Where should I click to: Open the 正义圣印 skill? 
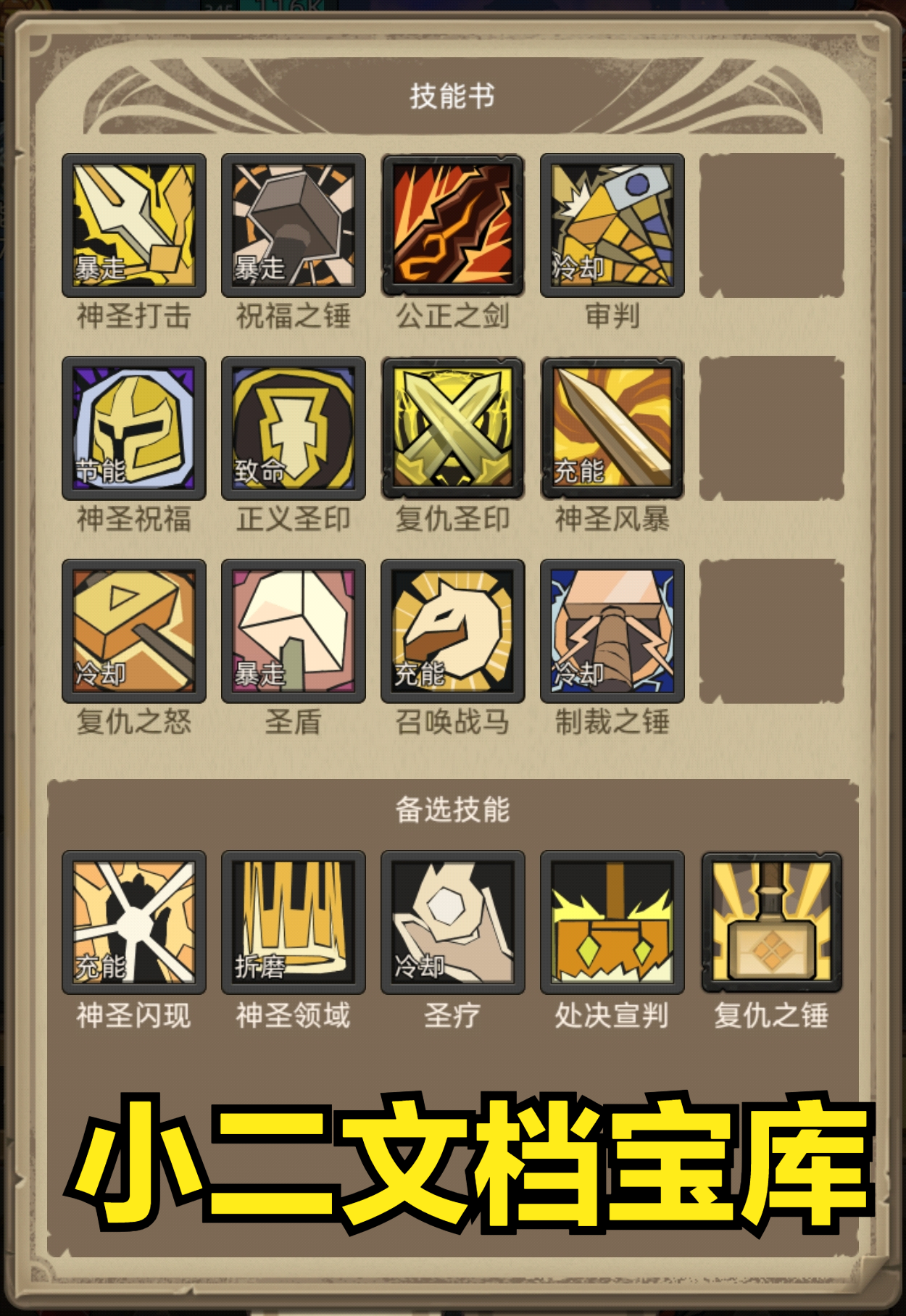point(294,428)
